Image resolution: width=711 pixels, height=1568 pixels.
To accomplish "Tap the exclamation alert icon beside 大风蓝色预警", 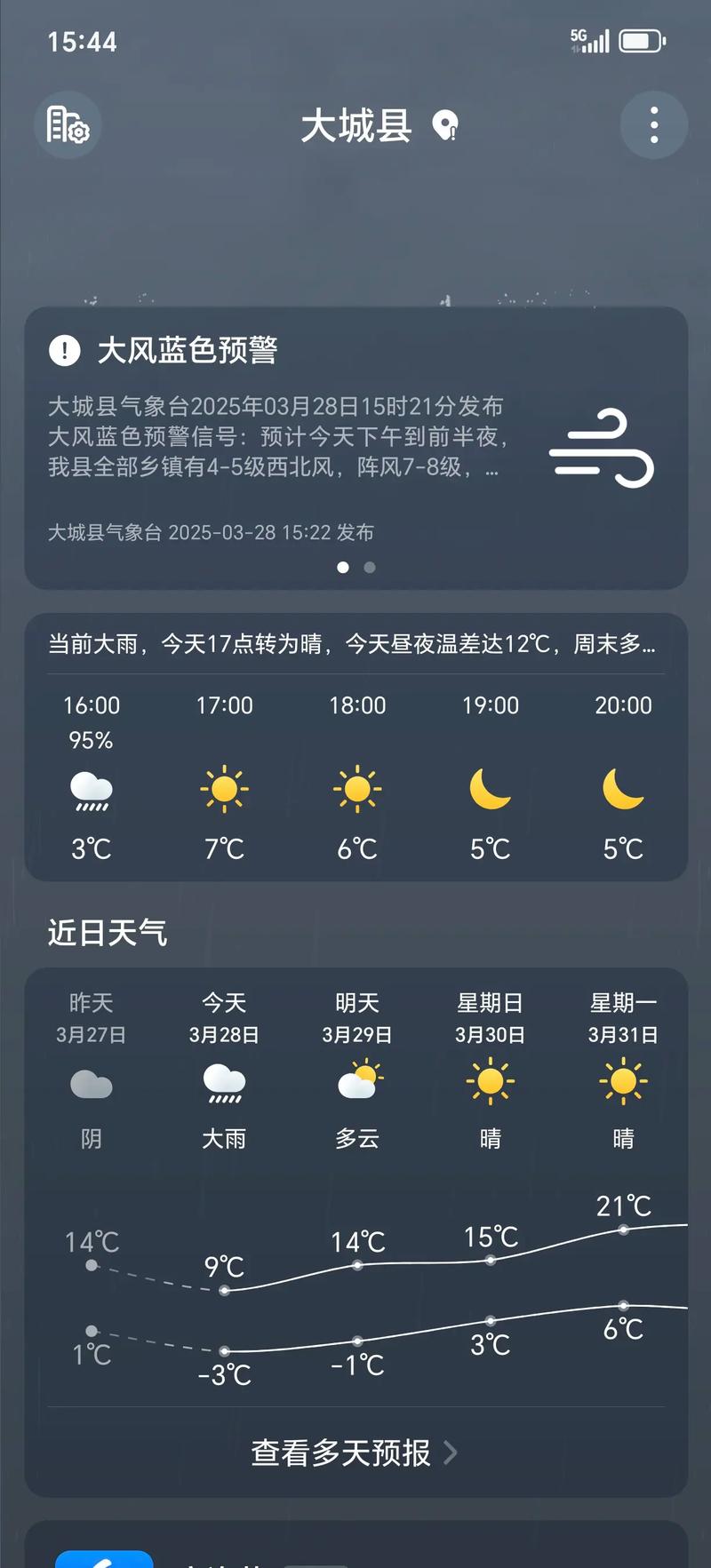I will (x=64, y=349).
